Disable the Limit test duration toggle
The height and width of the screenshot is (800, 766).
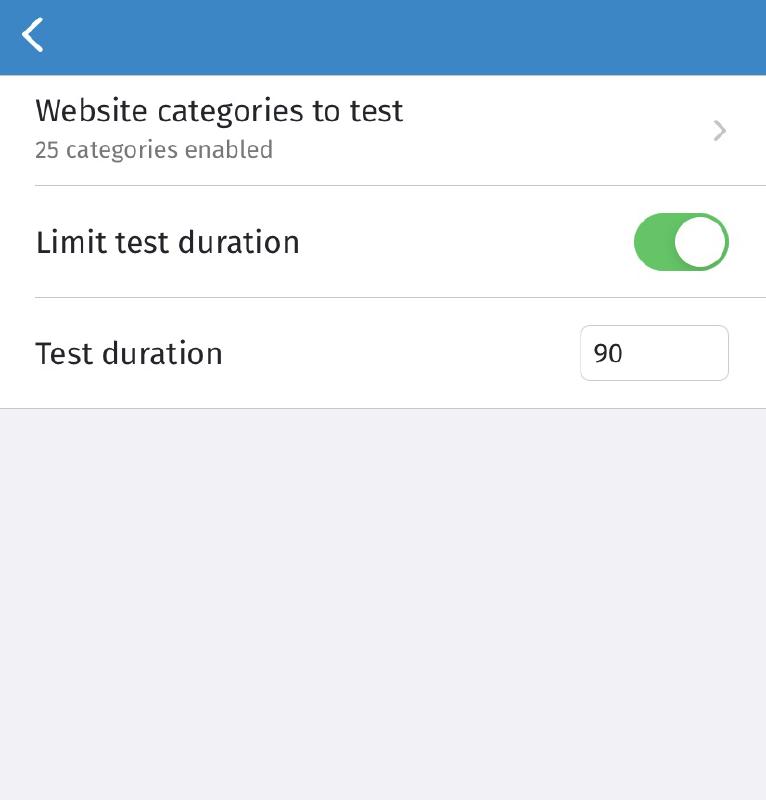tap(681, 241)
